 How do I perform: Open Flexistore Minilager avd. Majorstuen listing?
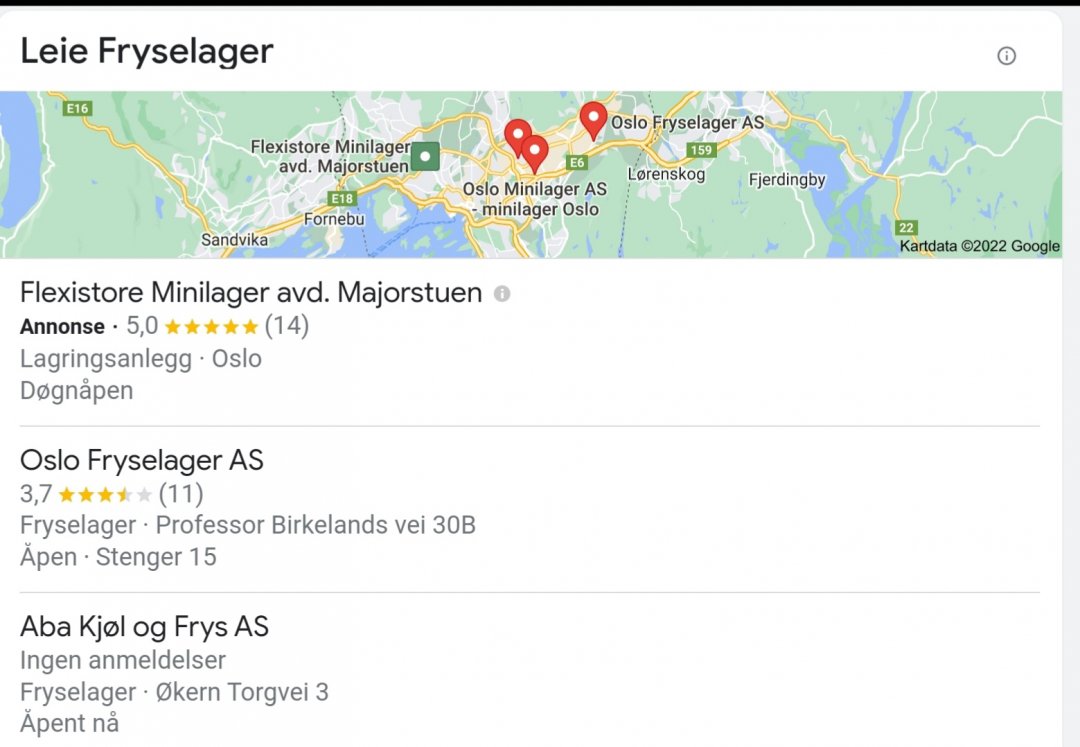(251, 293)
